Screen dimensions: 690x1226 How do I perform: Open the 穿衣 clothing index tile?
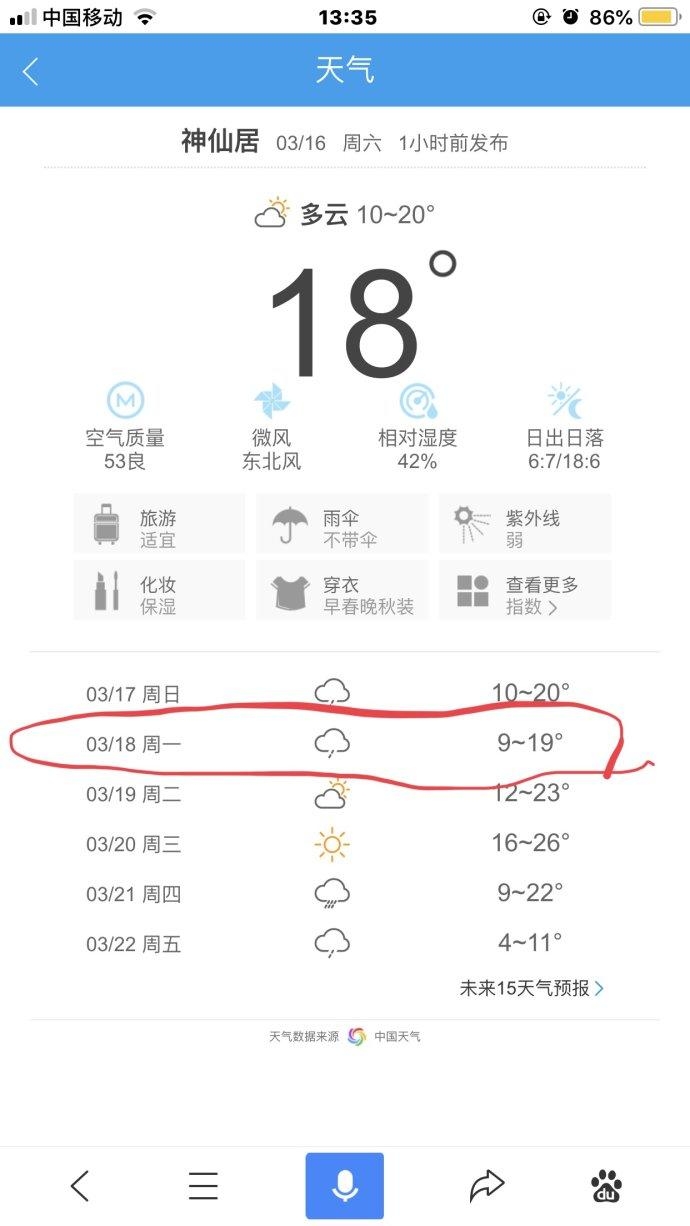pos(342,591)
